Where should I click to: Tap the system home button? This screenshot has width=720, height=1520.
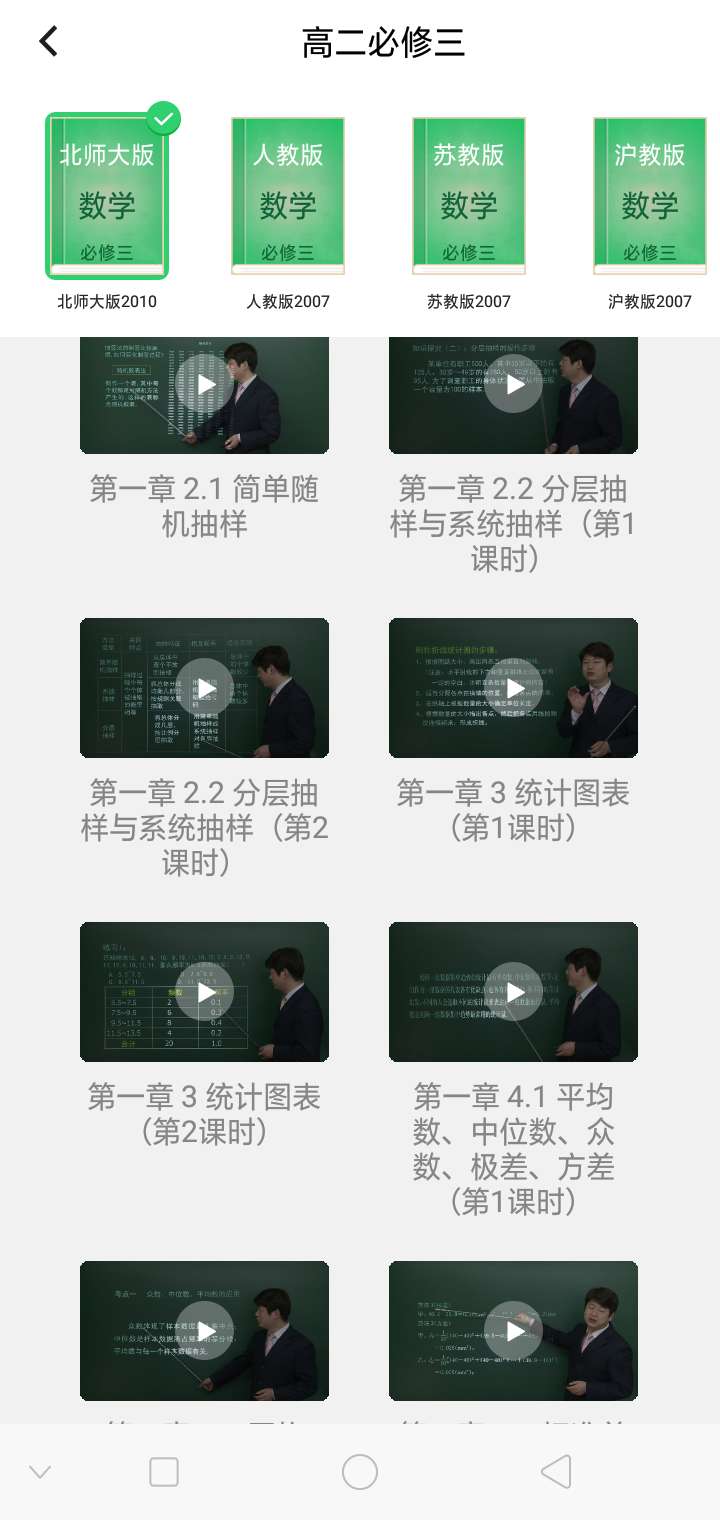[x=360, y=1472]
